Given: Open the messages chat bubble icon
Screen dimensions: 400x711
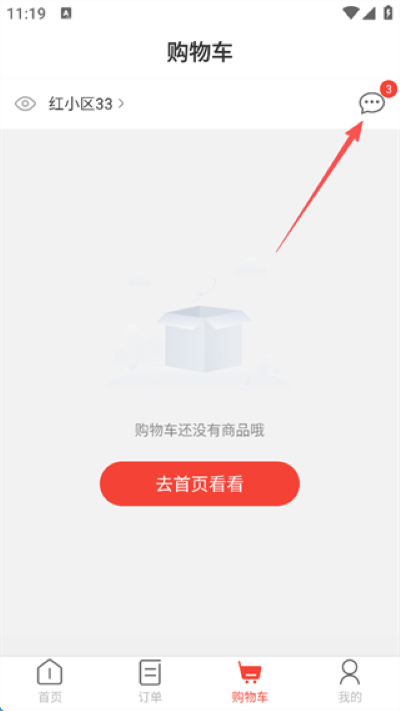Looking at the screenshot, I should pos(372,103).
